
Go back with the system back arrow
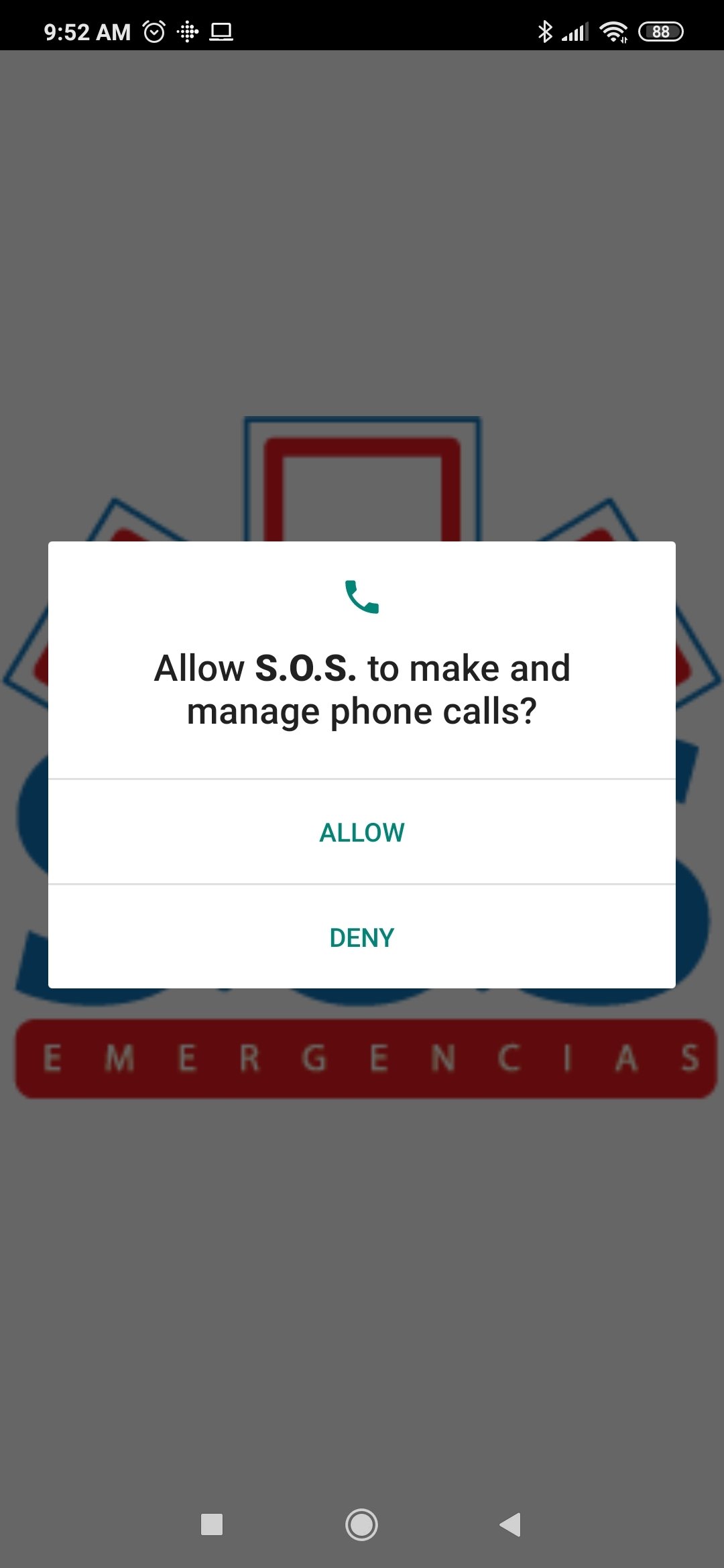(510, 1524)
